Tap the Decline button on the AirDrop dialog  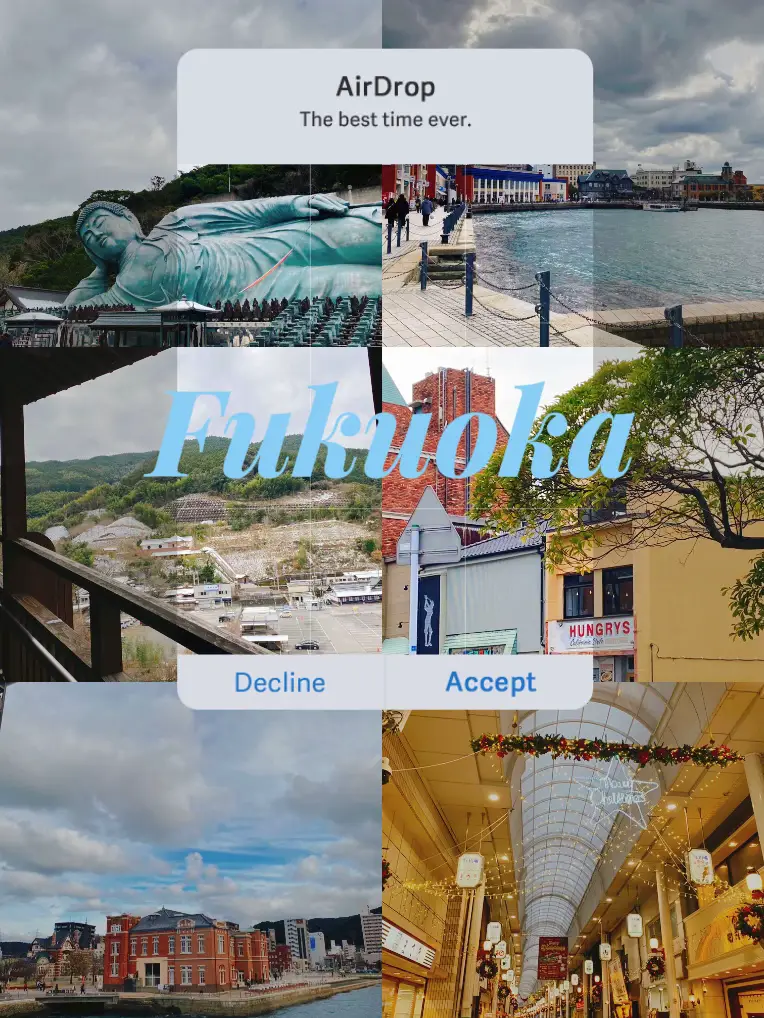[x=278, y=682]
